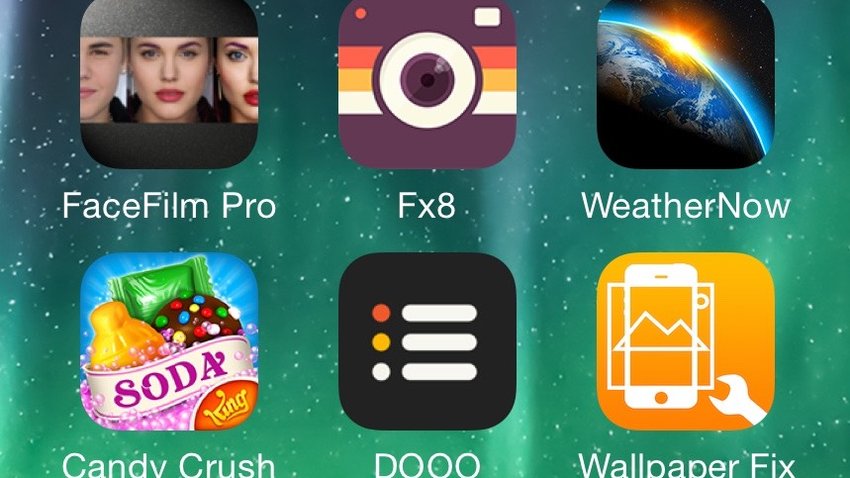Start Candy Crush Soda game
850x478 pixels.
[168, 340]
